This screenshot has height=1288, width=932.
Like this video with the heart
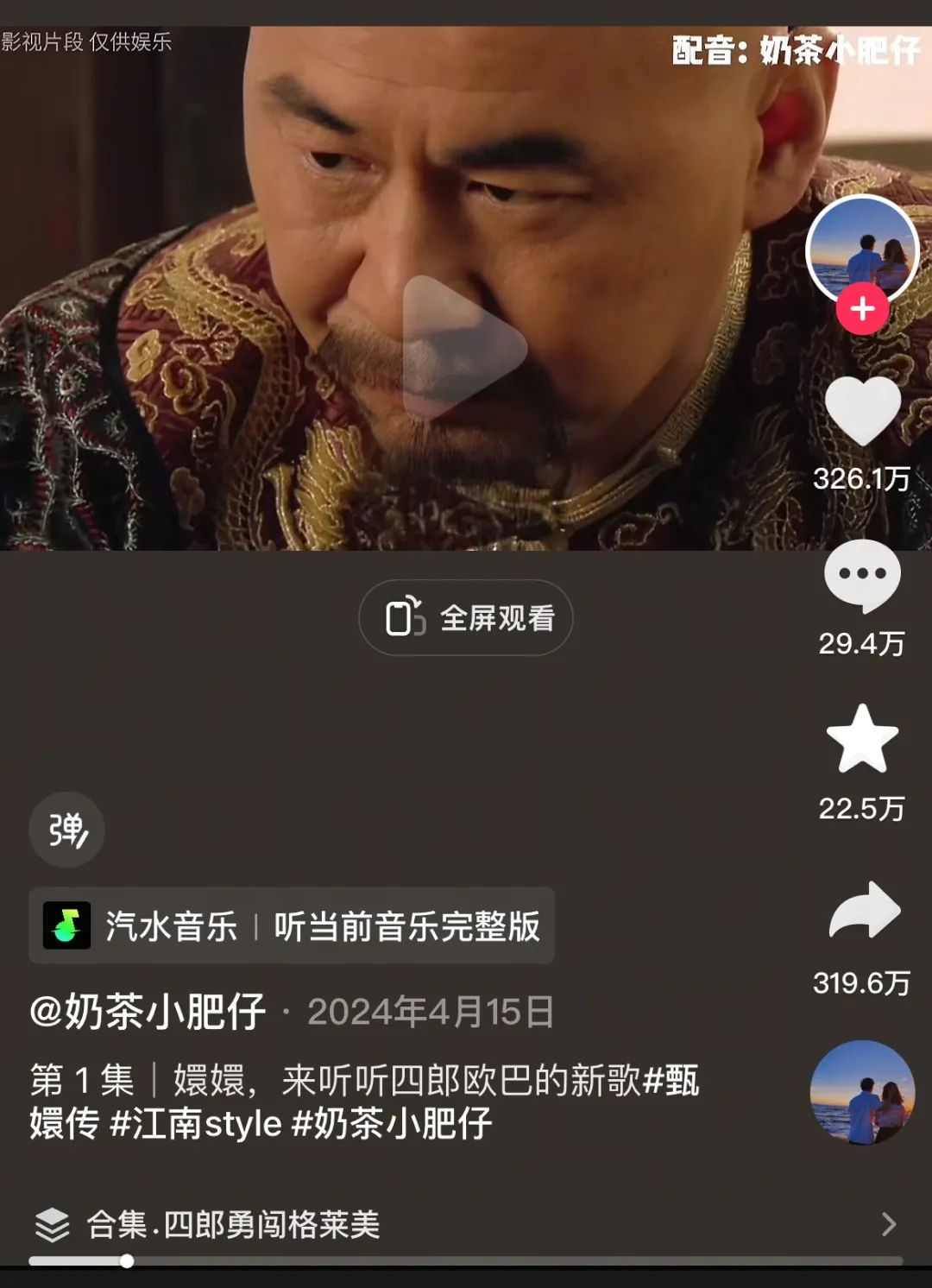pos(862,413)
